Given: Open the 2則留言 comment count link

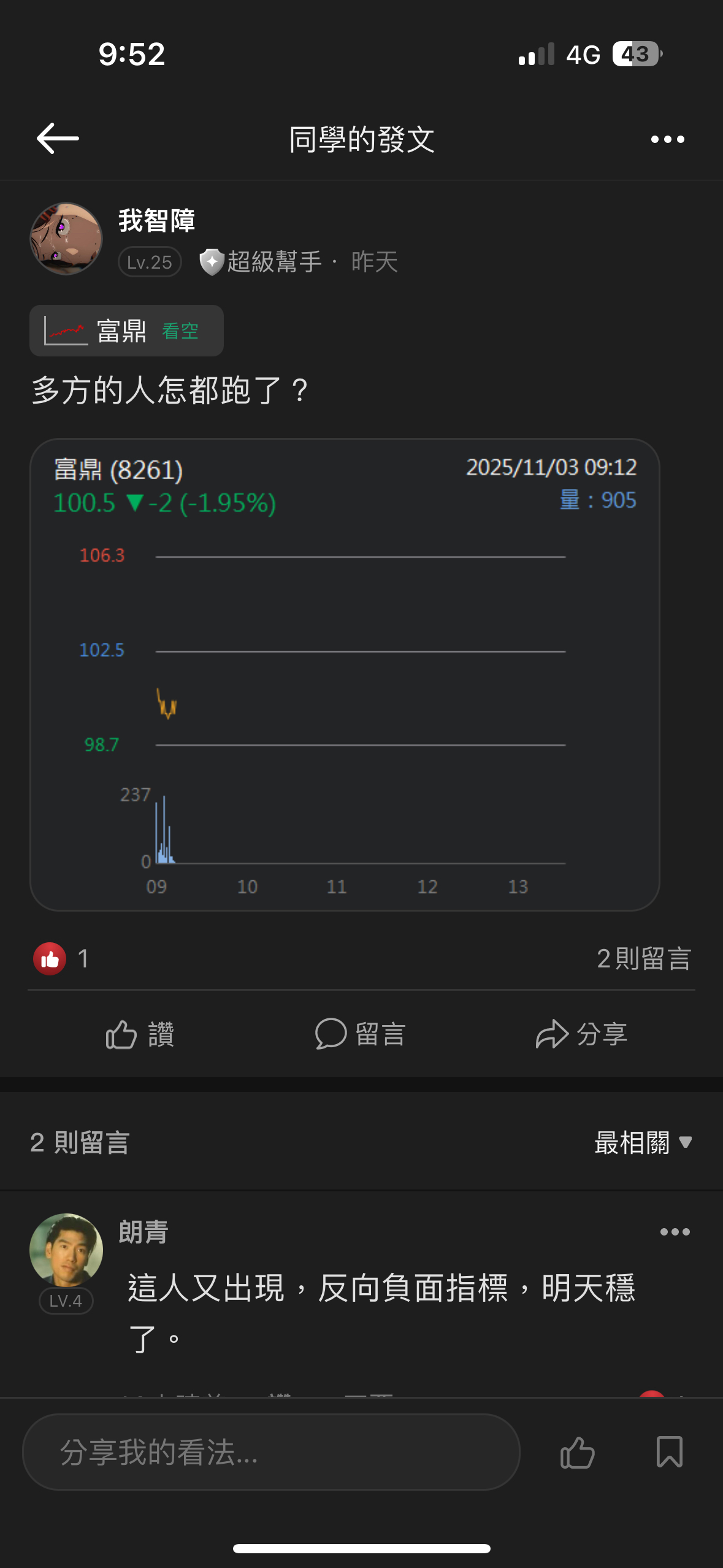Looking at the screenshot, I should pyautogui.click(x=644, y=958).
